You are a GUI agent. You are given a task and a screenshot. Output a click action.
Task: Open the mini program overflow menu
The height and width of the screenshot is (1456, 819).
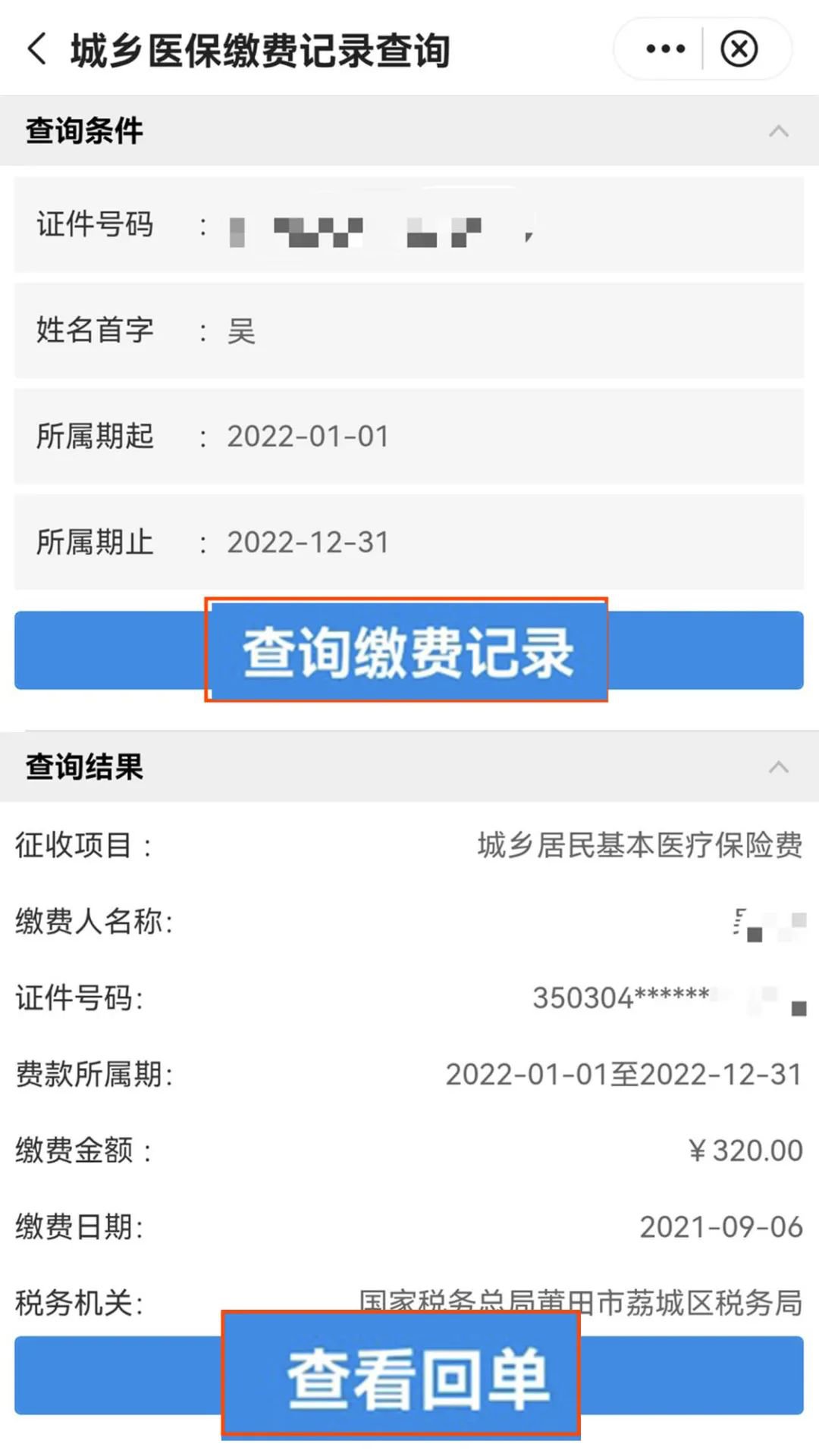point(665,50)
